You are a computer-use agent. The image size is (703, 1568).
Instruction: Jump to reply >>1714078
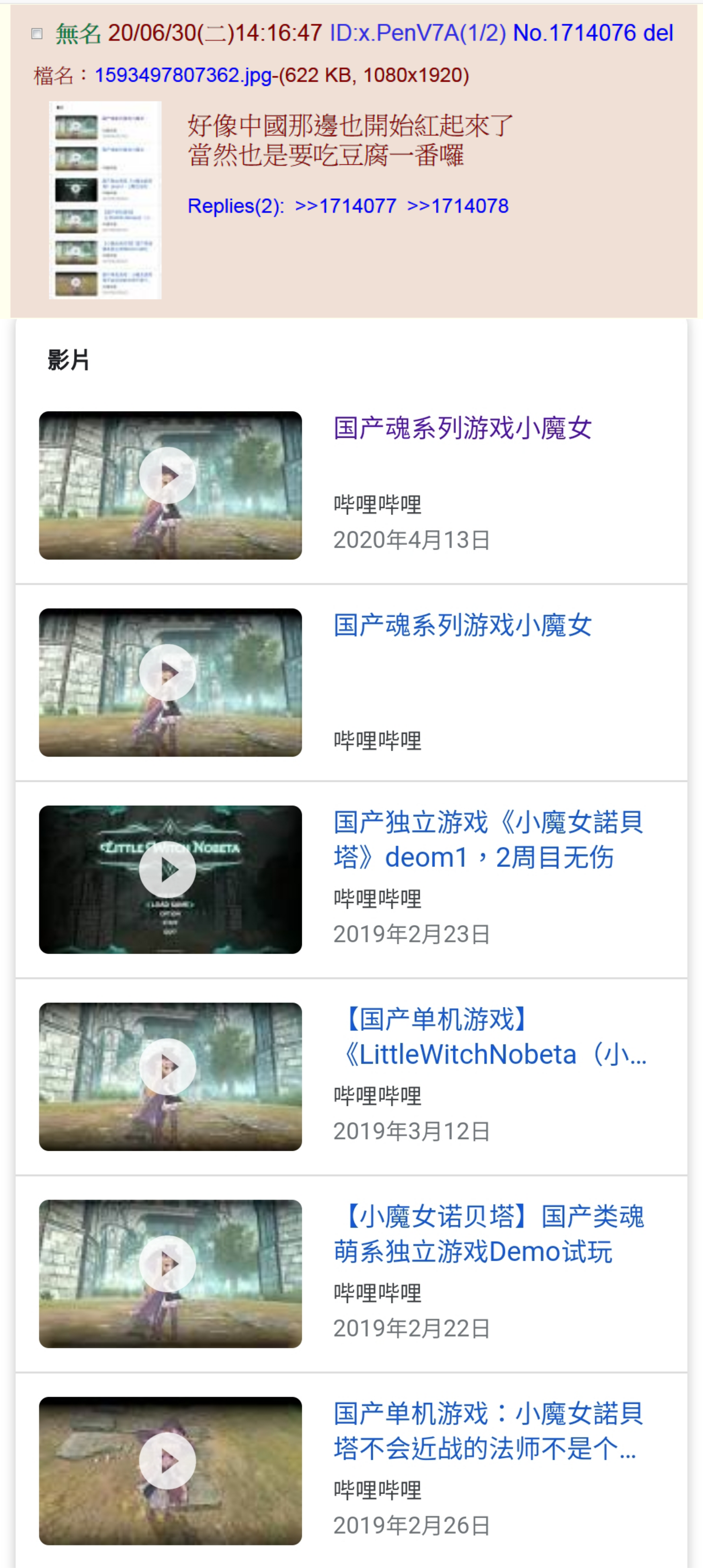coord(457,206)
